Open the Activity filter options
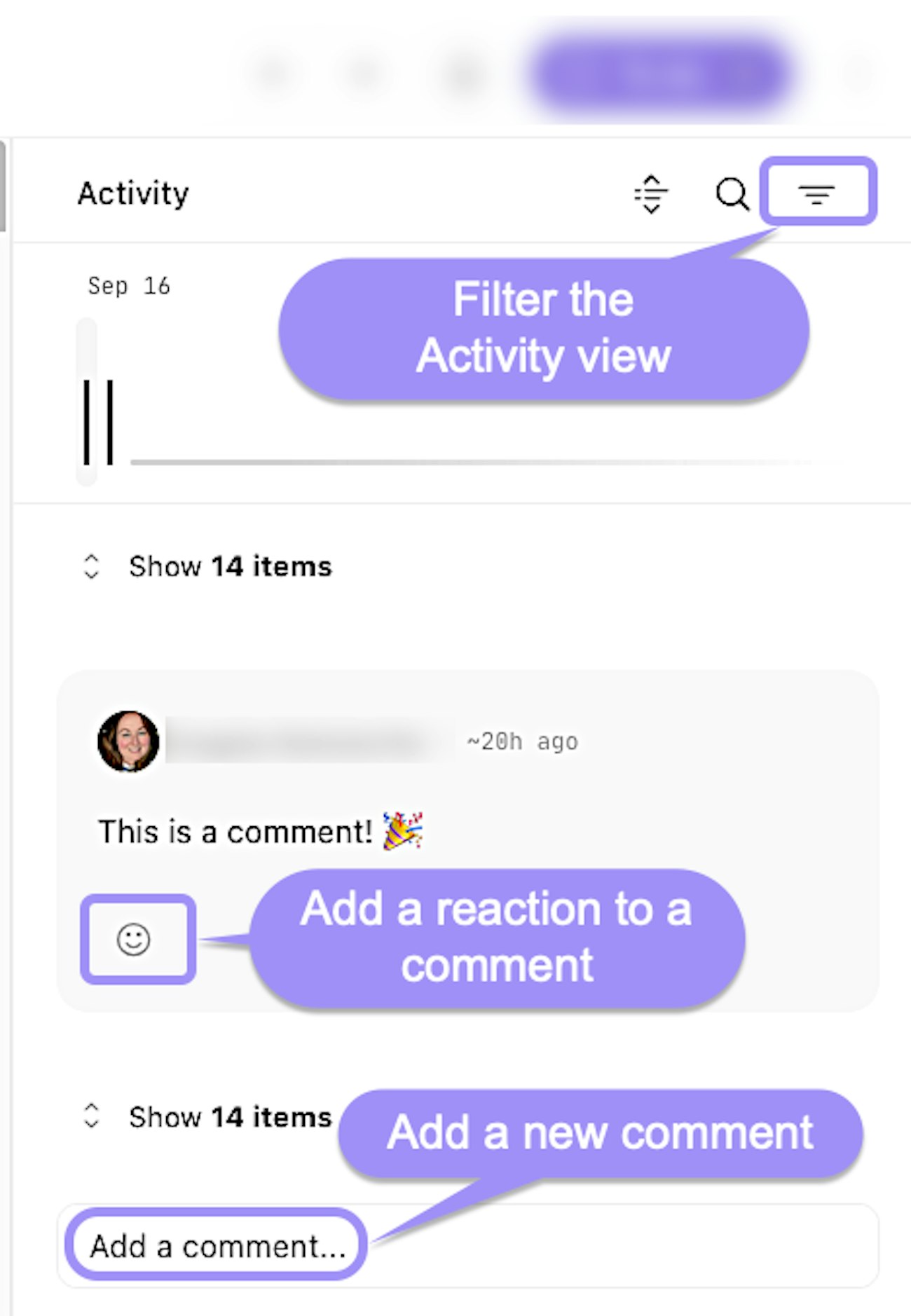The image size is (911, 1316). point(817,193)
